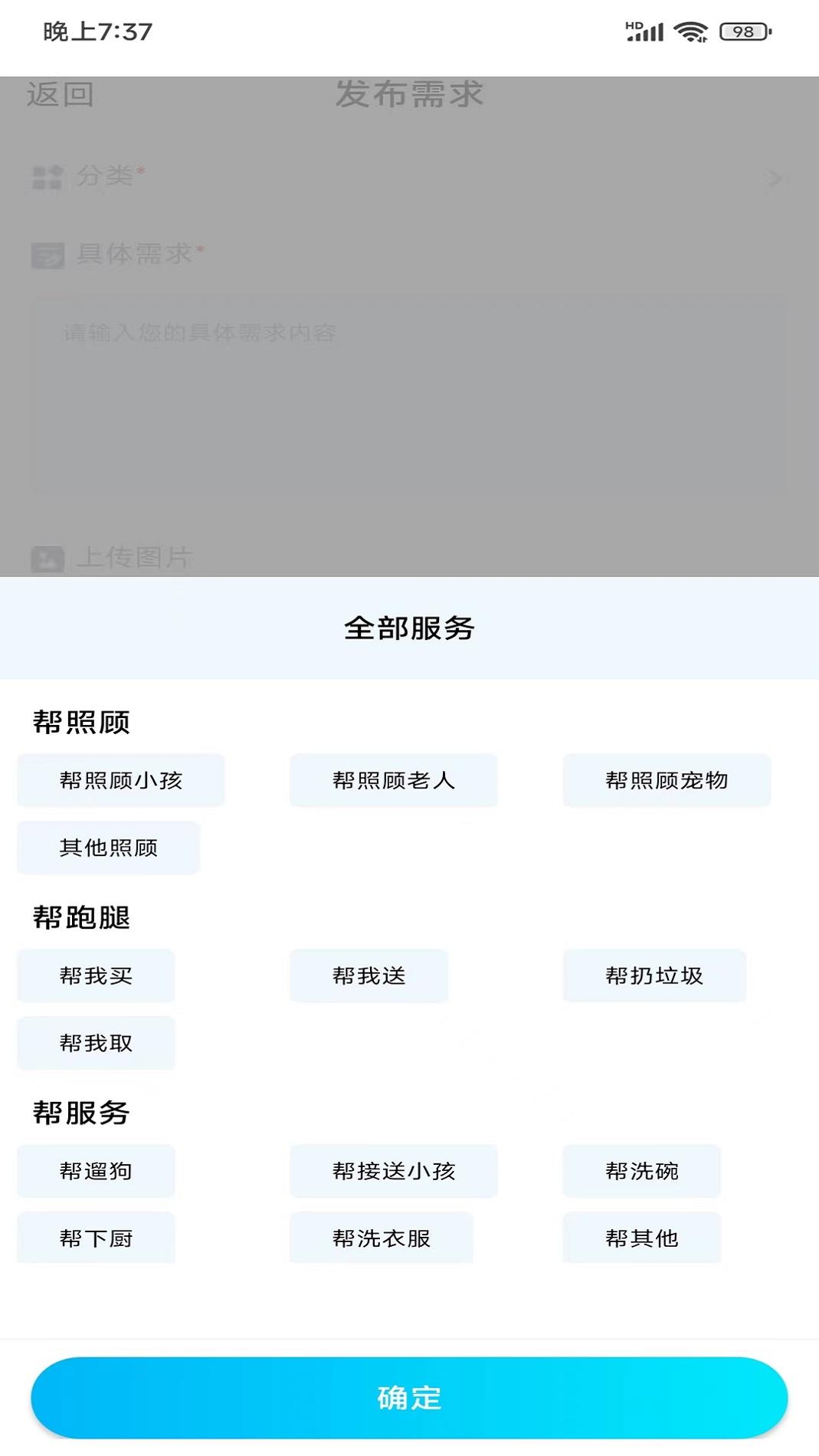The height and width of the screenshot is (1456, 819).
Task: Select the 帮遛狗 service
Action: tap(96, 1171)
